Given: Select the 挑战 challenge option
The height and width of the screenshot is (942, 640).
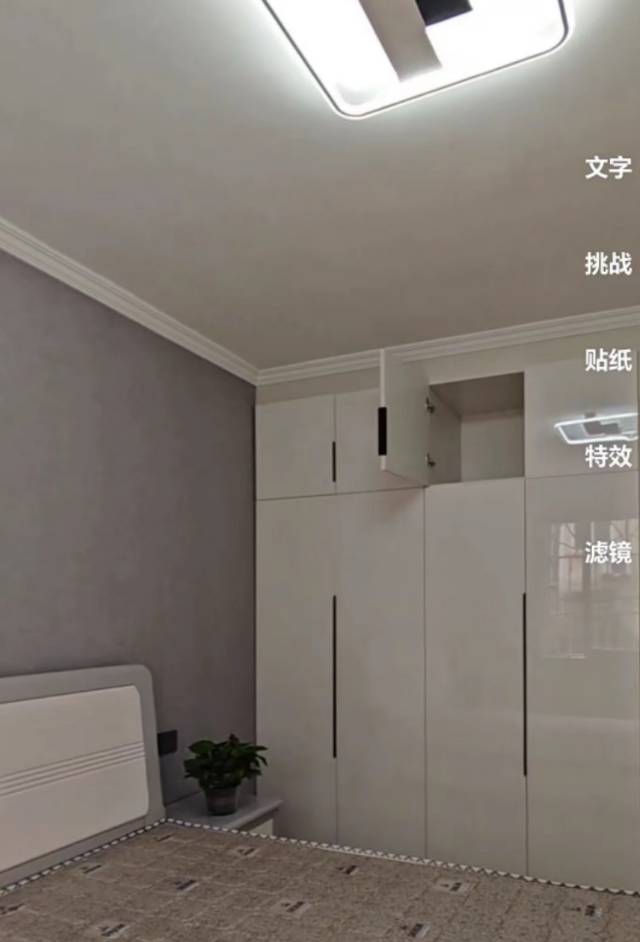Looking at the screenshot, I should 608,264.
